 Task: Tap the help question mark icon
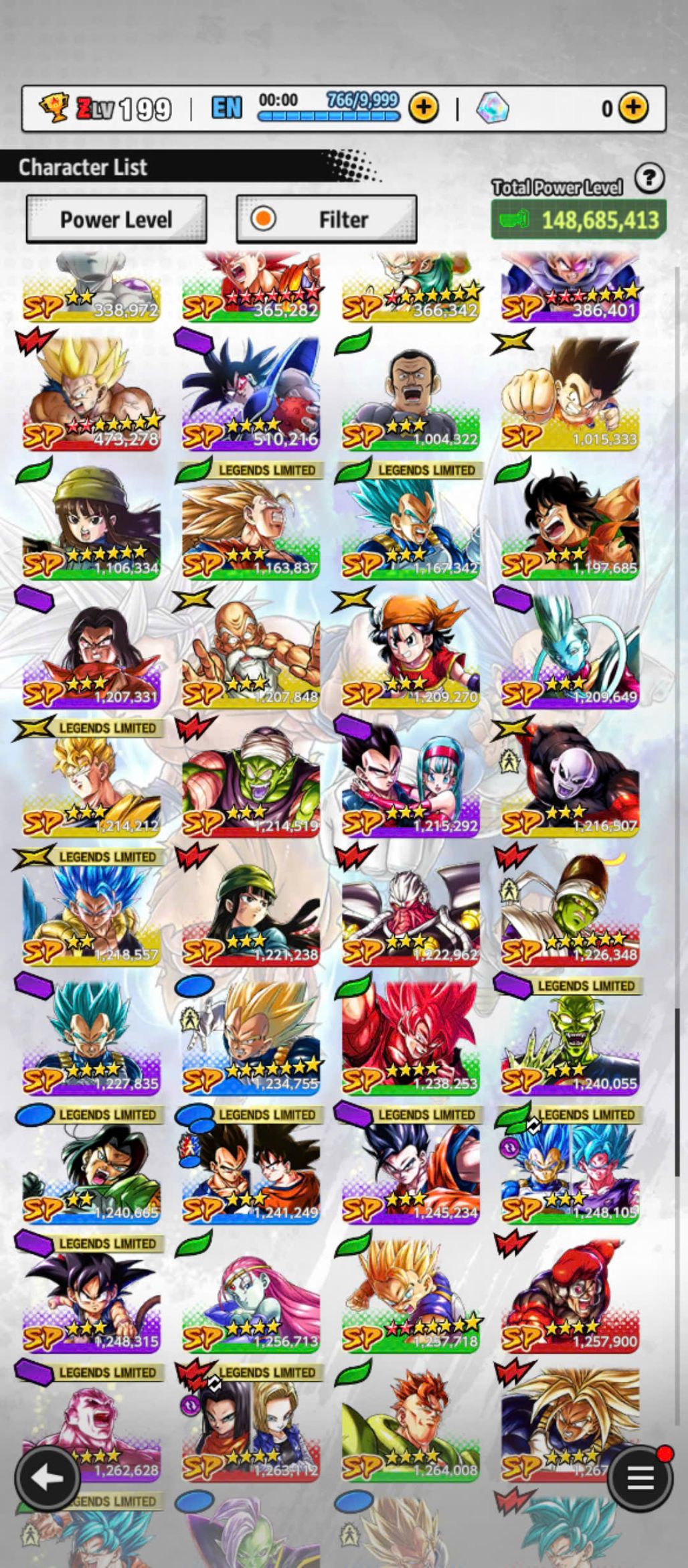point(649,179)
